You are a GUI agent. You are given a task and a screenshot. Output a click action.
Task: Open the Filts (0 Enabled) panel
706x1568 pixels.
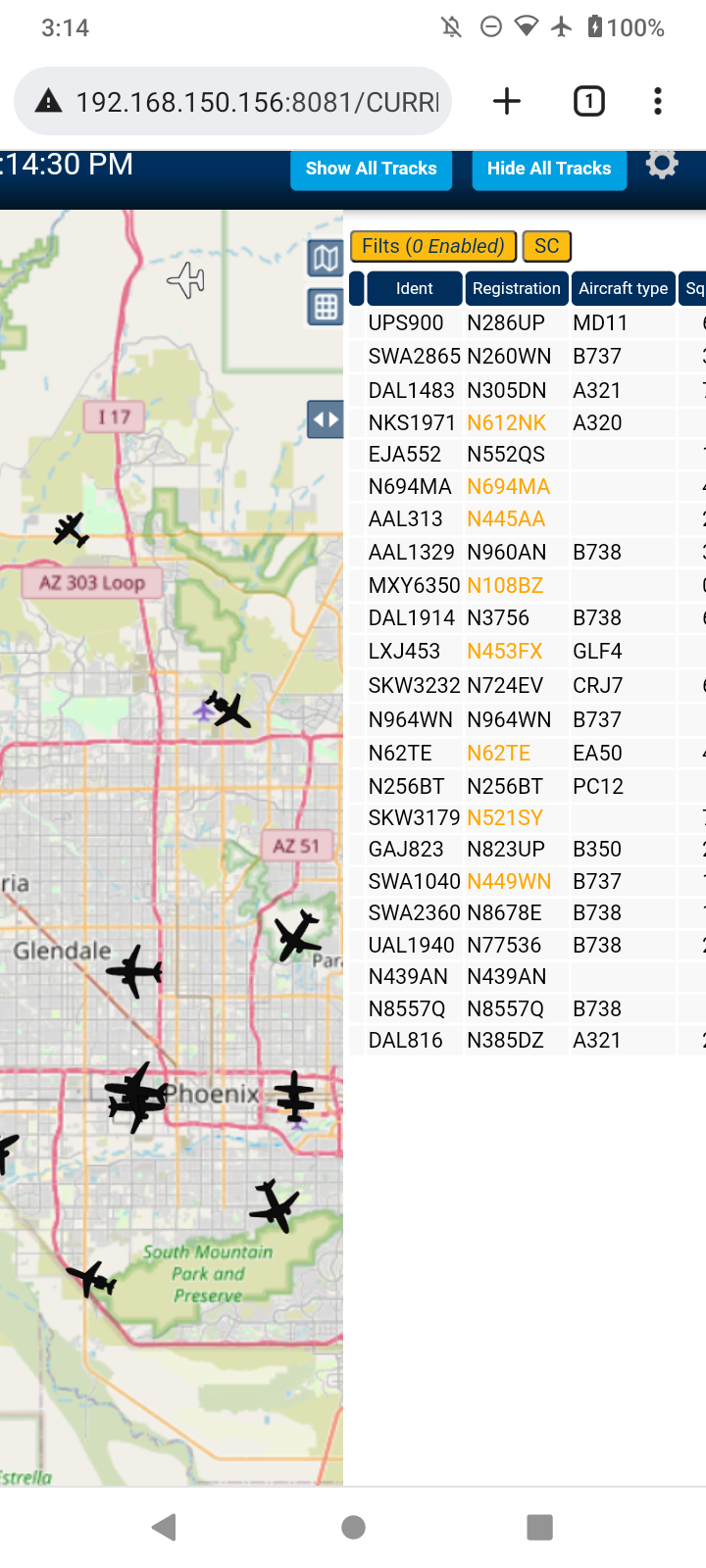click(x=433, y=246)
